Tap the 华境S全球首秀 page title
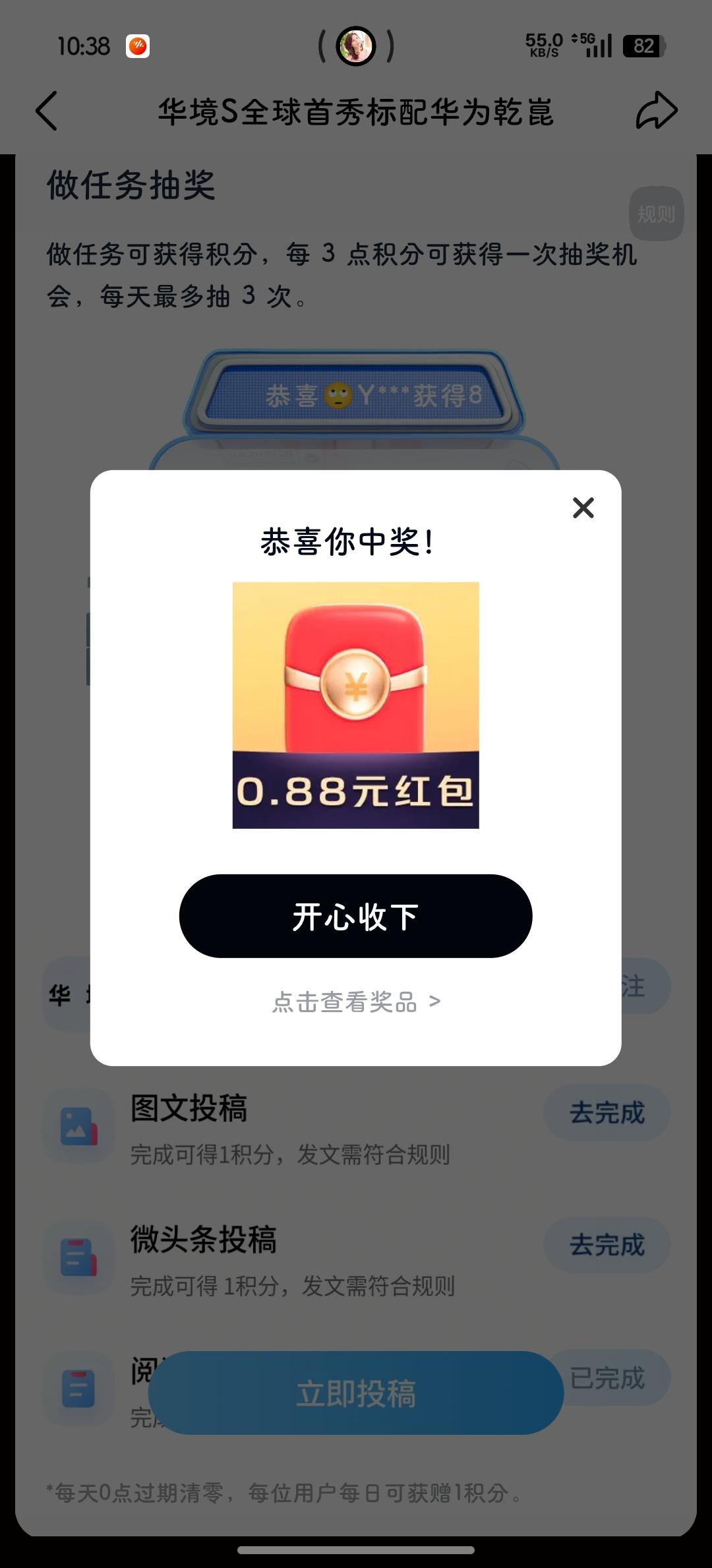This screenshot has height=1568, width=712. coord(356,112)
